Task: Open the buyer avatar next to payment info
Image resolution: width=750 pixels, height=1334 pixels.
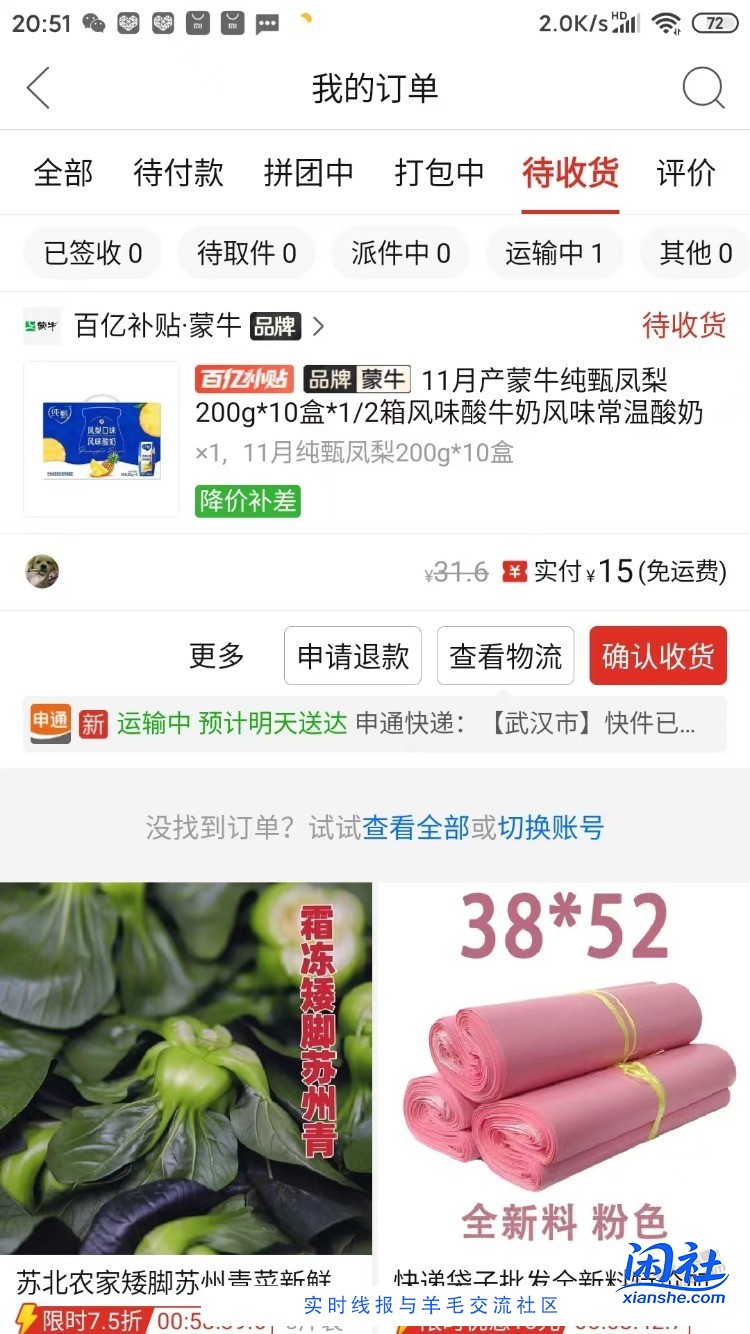Action: (41, 571)
